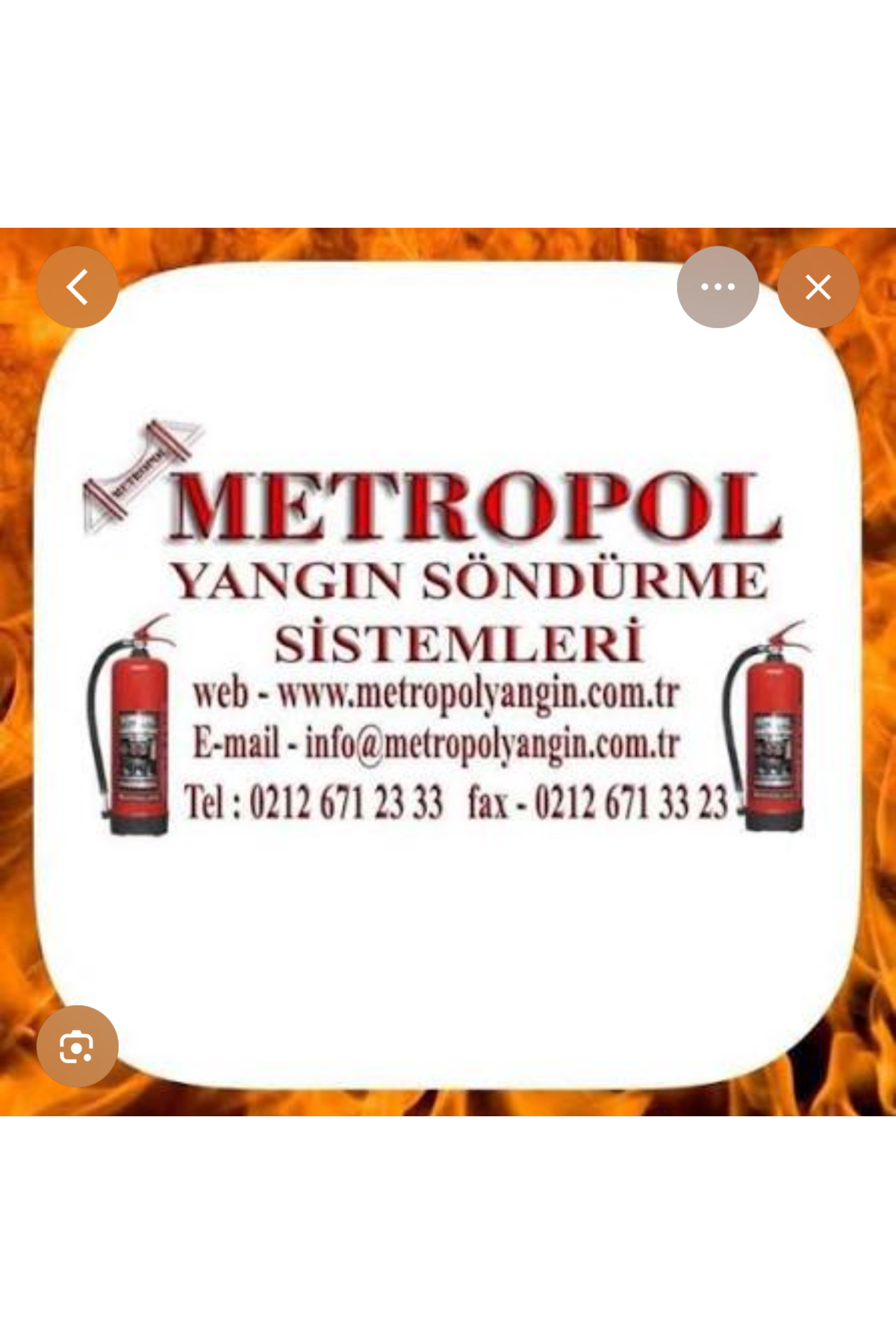Open the three-dot overflow menu
Viewport: 896px width, 1344px height.
coord(718,287)
